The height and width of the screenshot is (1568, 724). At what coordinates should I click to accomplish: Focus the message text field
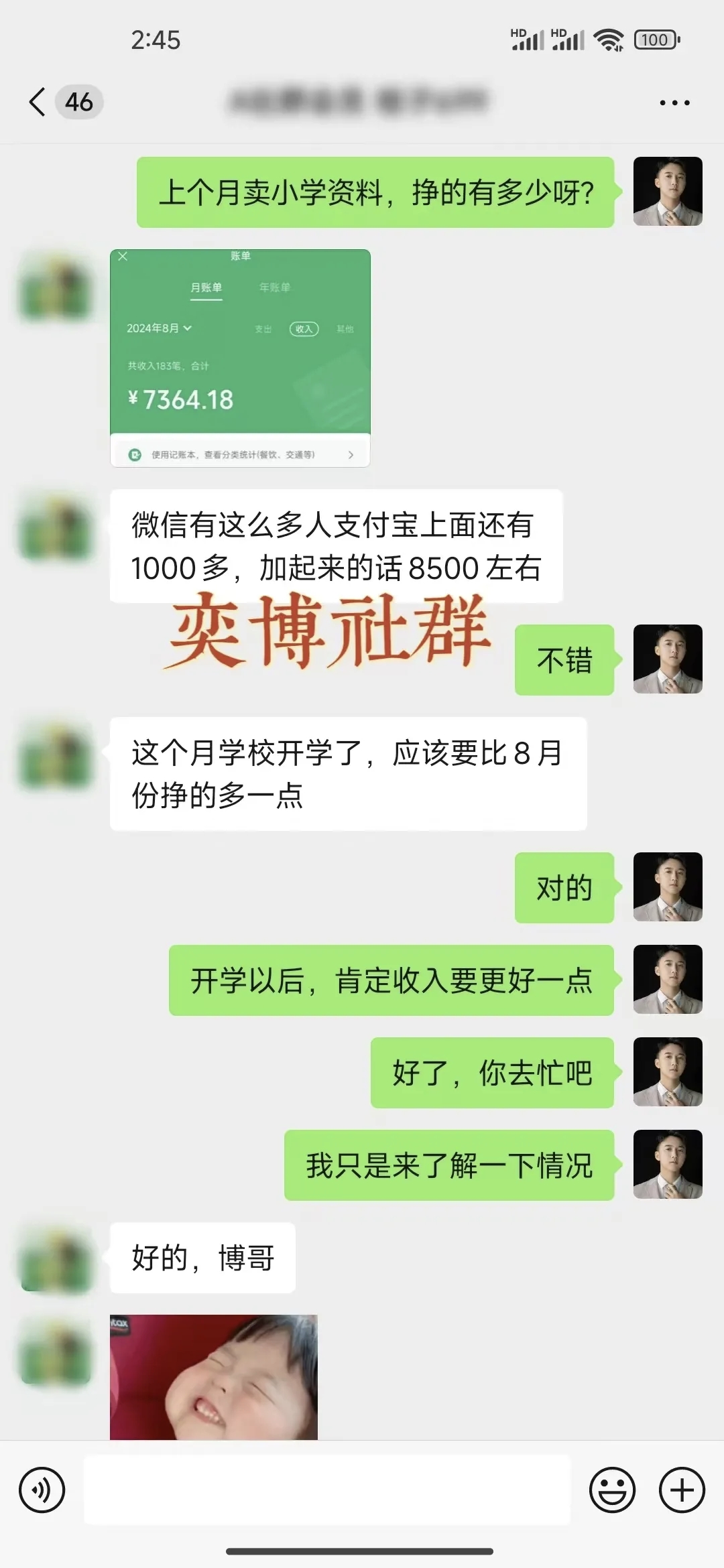point(326,1490)
